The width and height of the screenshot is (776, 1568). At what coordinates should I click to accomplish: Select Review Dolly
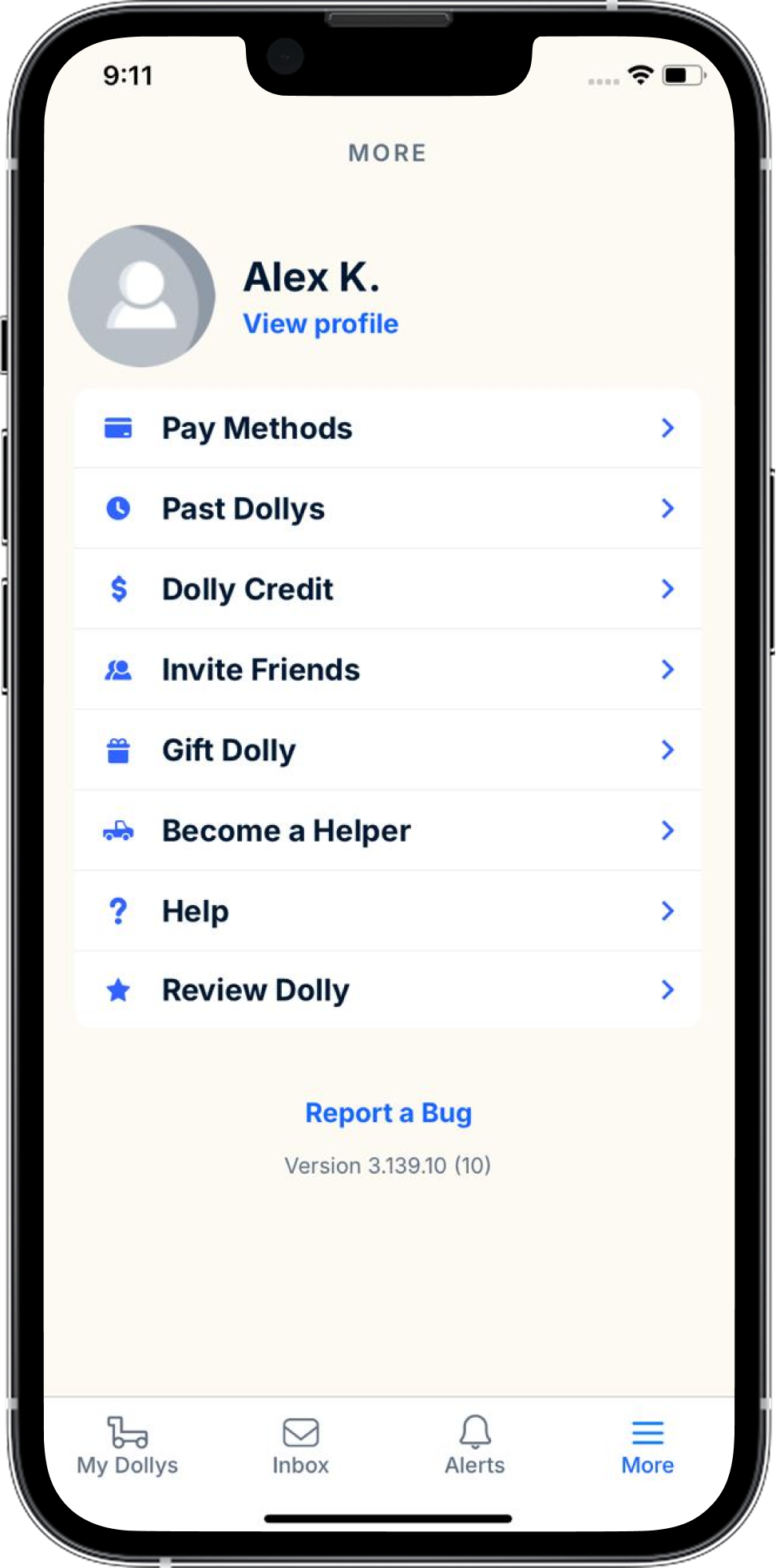pyautogui.click(x=387, y=990)
